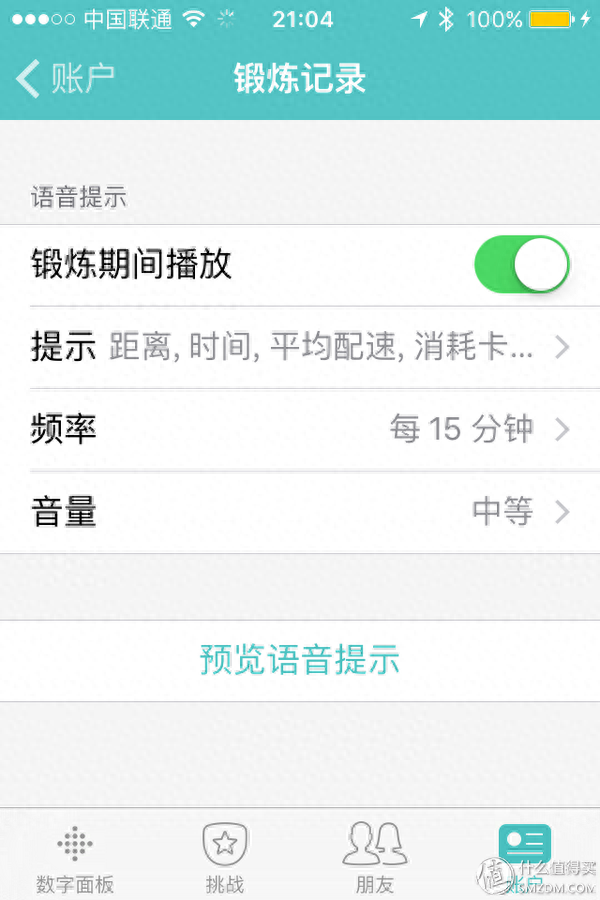This screenshot has height=900, width=600.
Task: Switch to the 朋友 tab
Action: point(375,857)
